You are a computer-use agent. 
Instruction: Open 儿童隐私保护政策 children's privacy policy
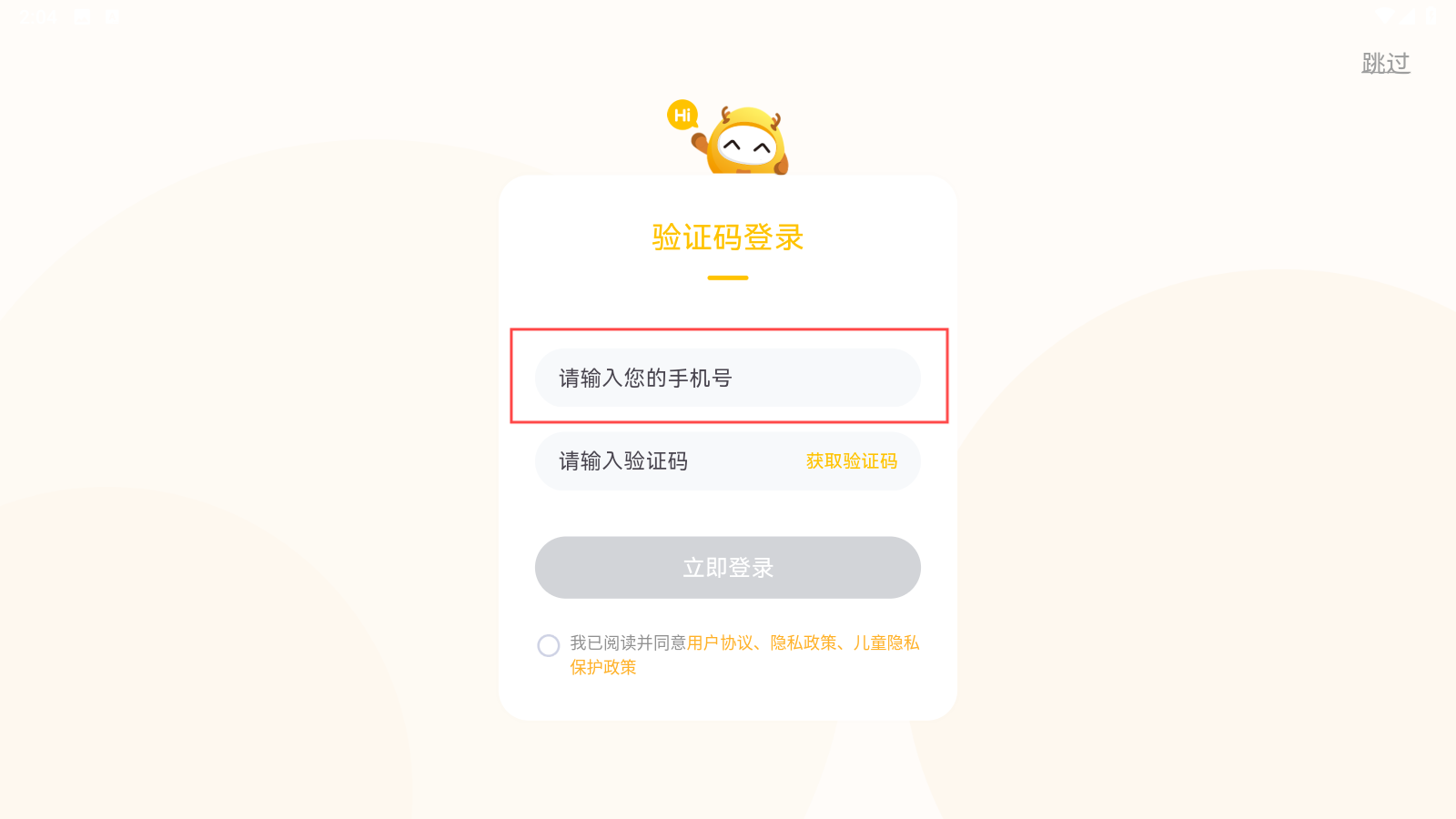pos(885,642)
